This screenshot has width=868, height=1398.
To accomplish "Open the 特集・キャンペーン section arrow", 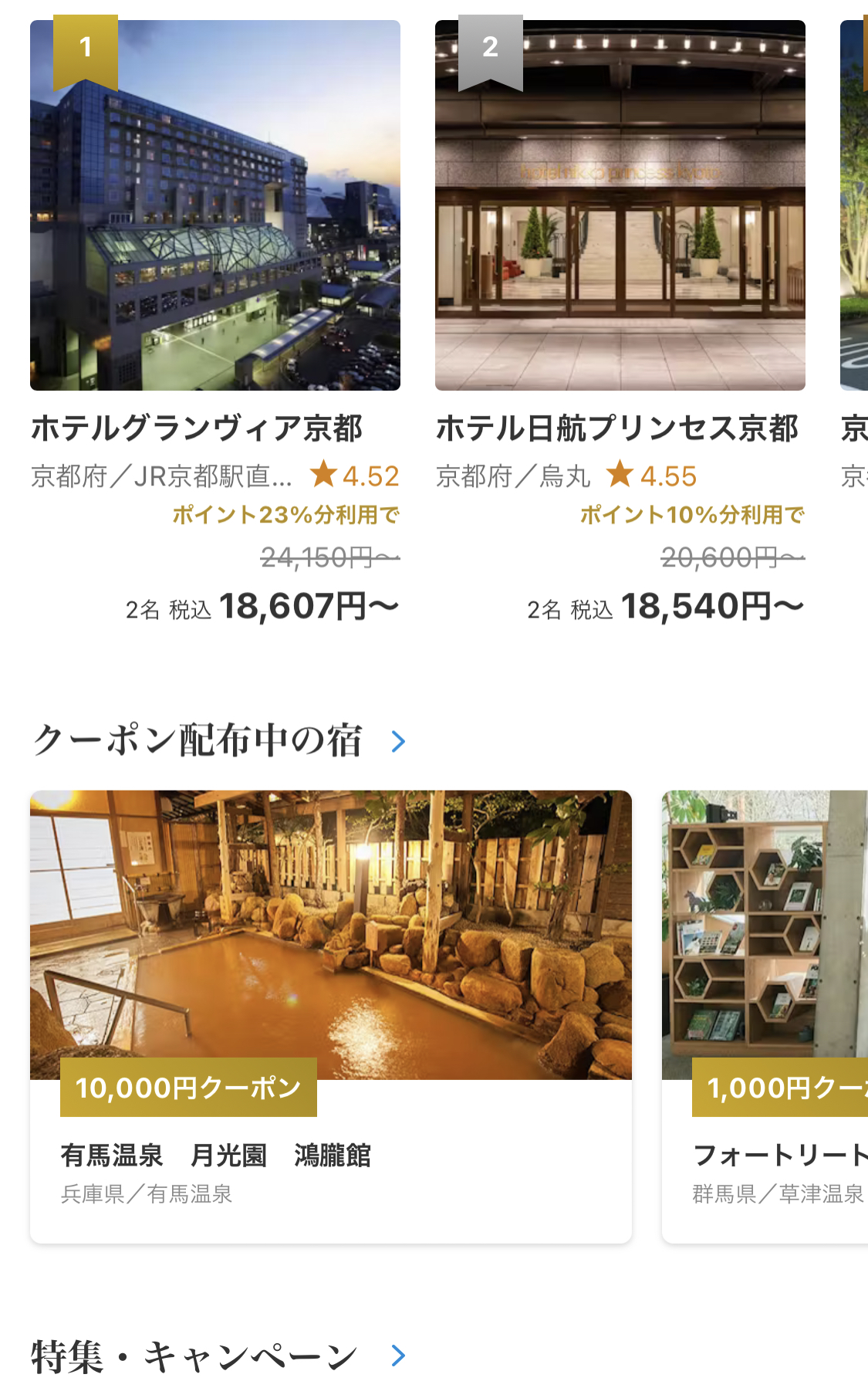I will click(x=398, y=1356).
